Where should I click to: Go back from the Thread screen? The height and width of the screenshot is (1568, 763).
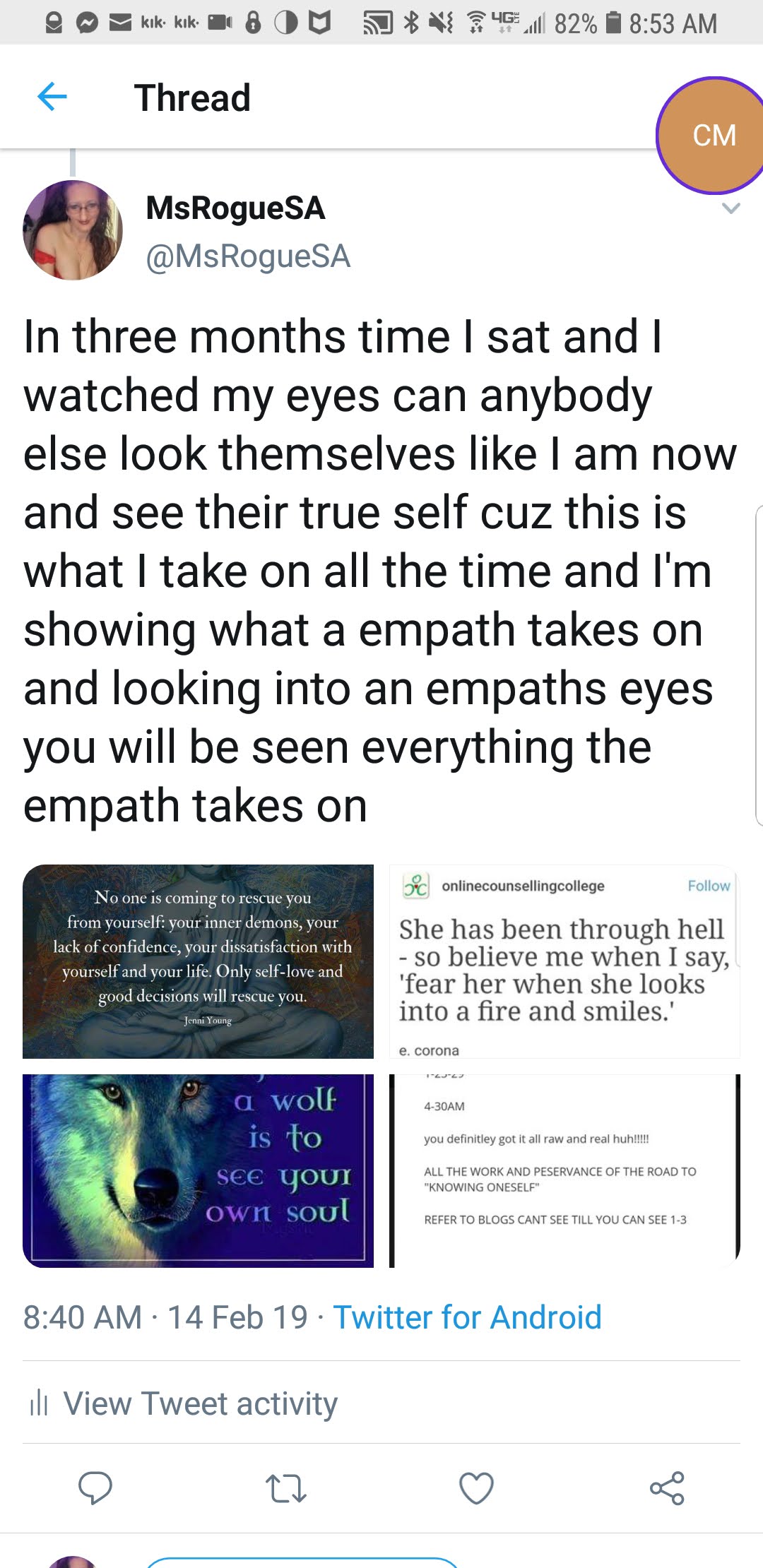pyautogui.click(x=52, y=97)
